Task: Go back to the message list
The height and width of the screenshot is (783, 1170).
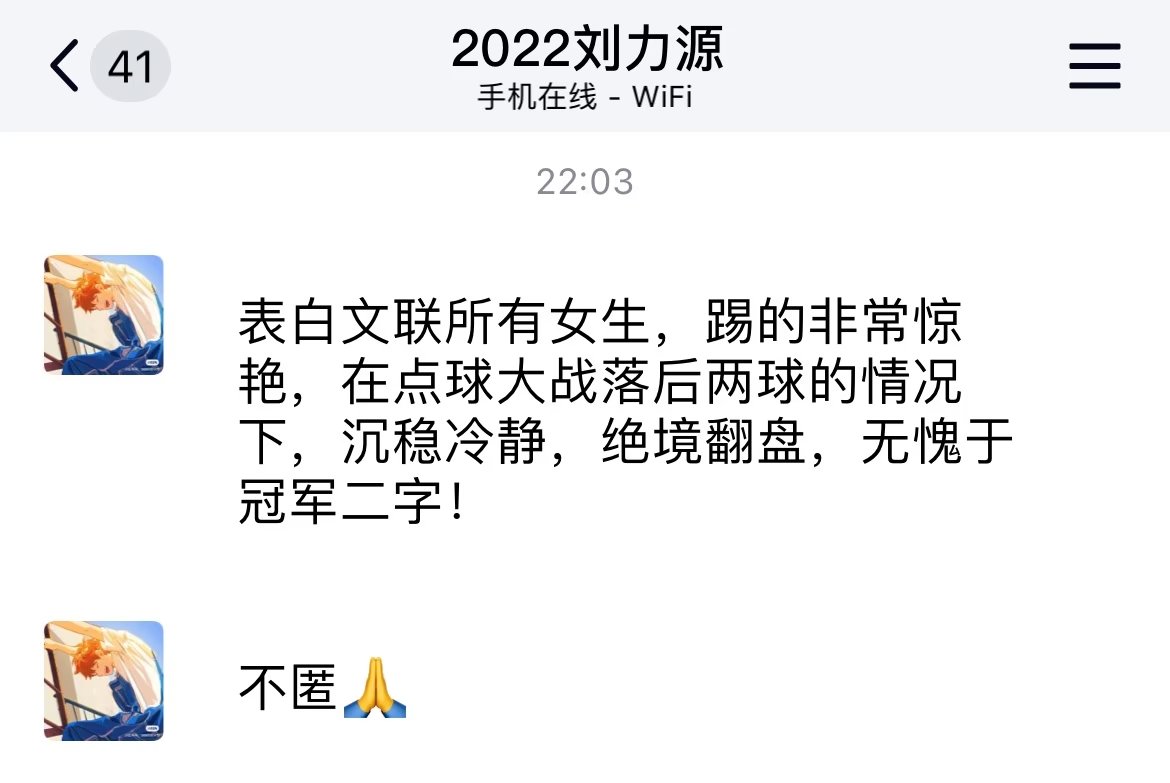Action: click(66, 67)
